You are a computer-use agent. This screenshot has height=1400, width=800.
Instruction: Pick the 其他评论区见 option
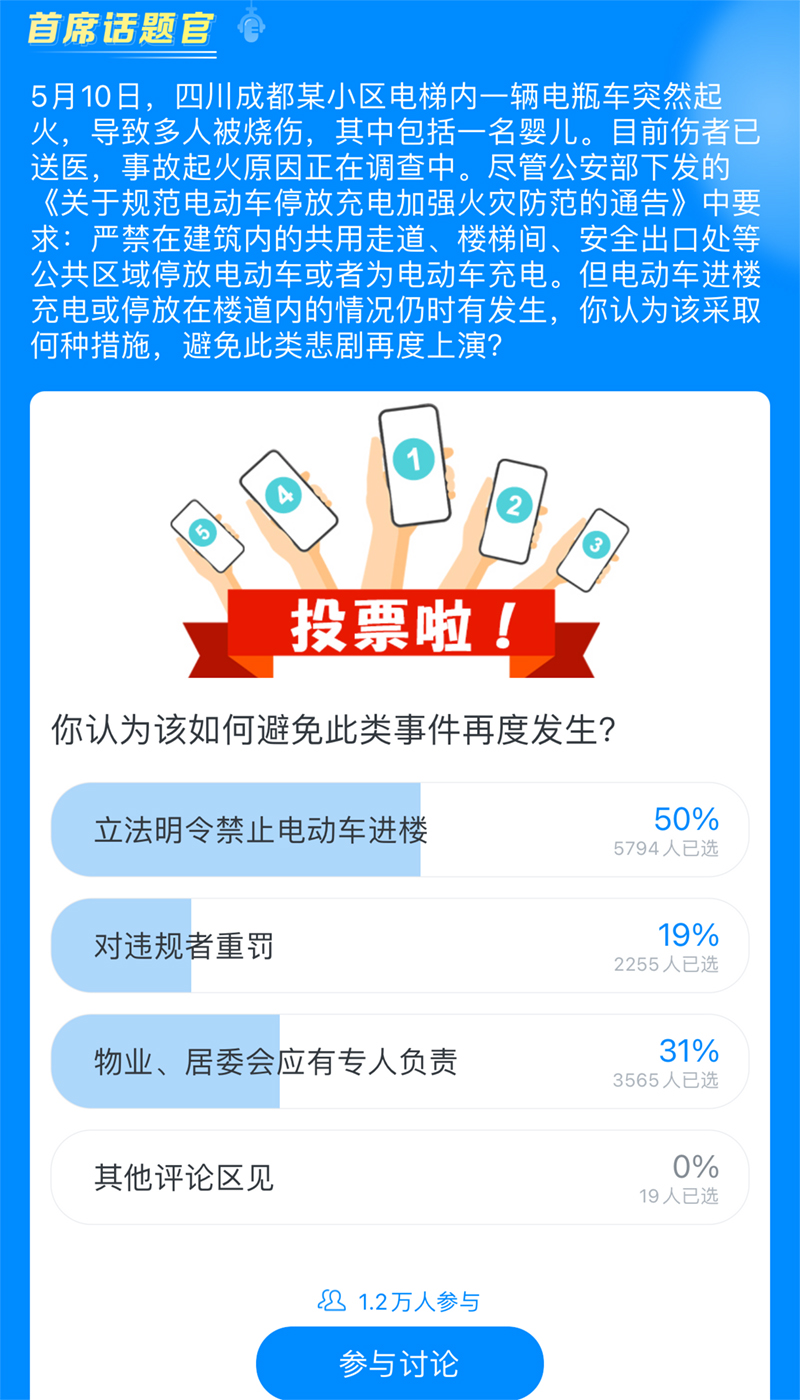click(399, 1178)
